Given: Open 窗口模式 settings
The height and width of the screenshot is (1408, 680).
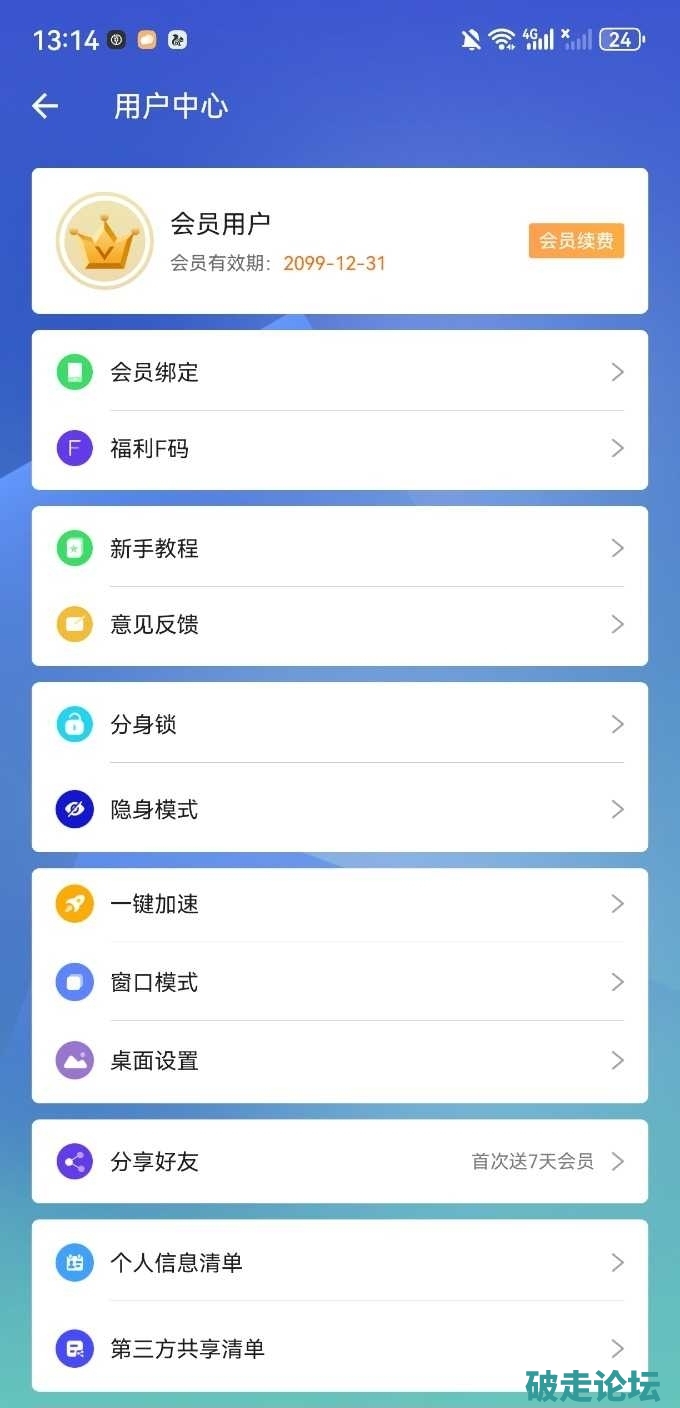Looking at the screenshot, I should pos(340,982).
